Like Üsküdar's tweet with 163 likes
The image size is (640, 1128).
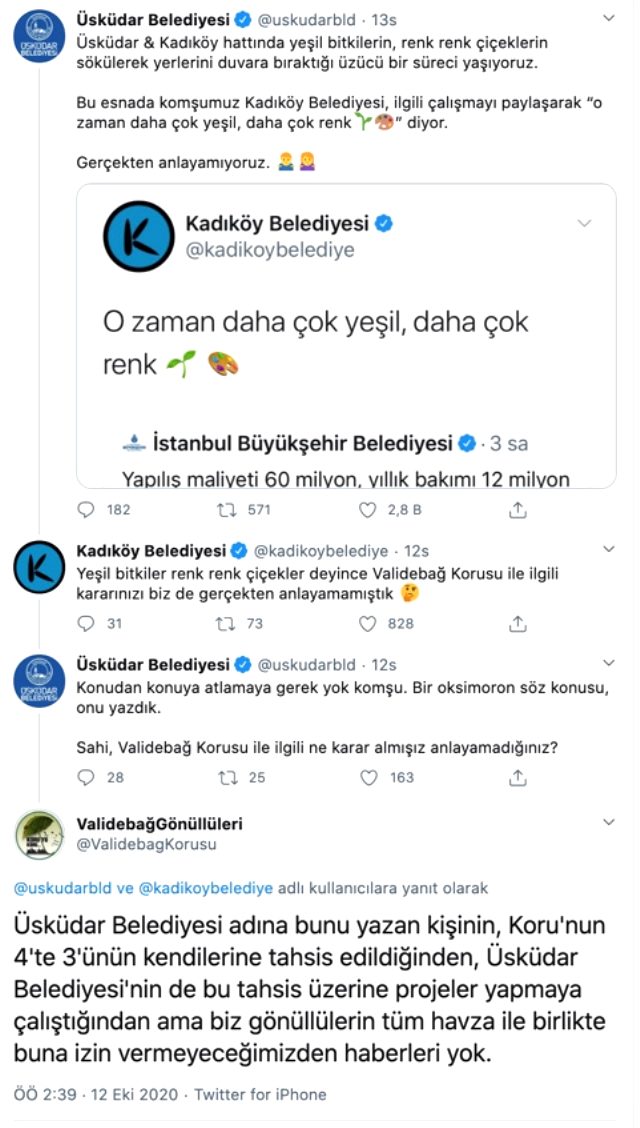369,777
